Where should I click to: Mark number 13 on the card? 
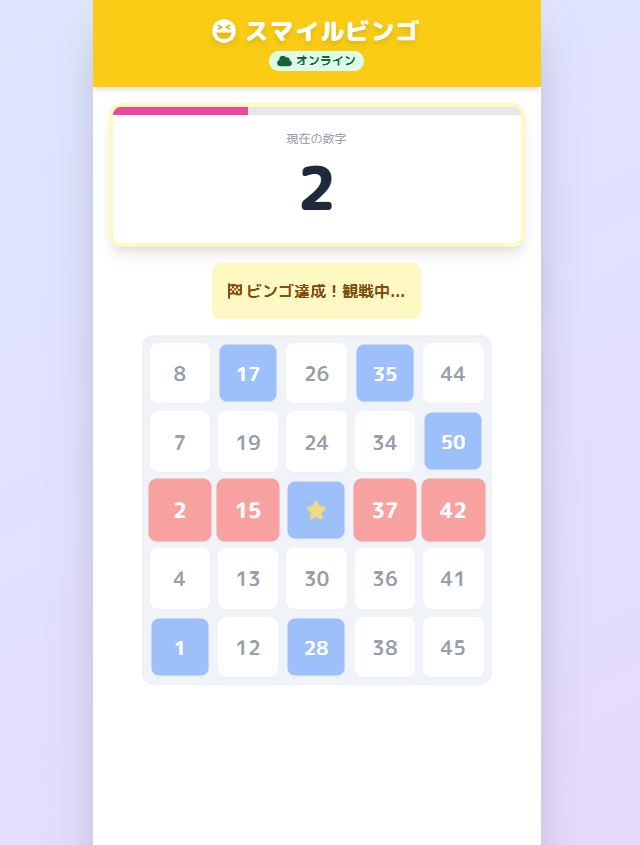pos(248,578)
